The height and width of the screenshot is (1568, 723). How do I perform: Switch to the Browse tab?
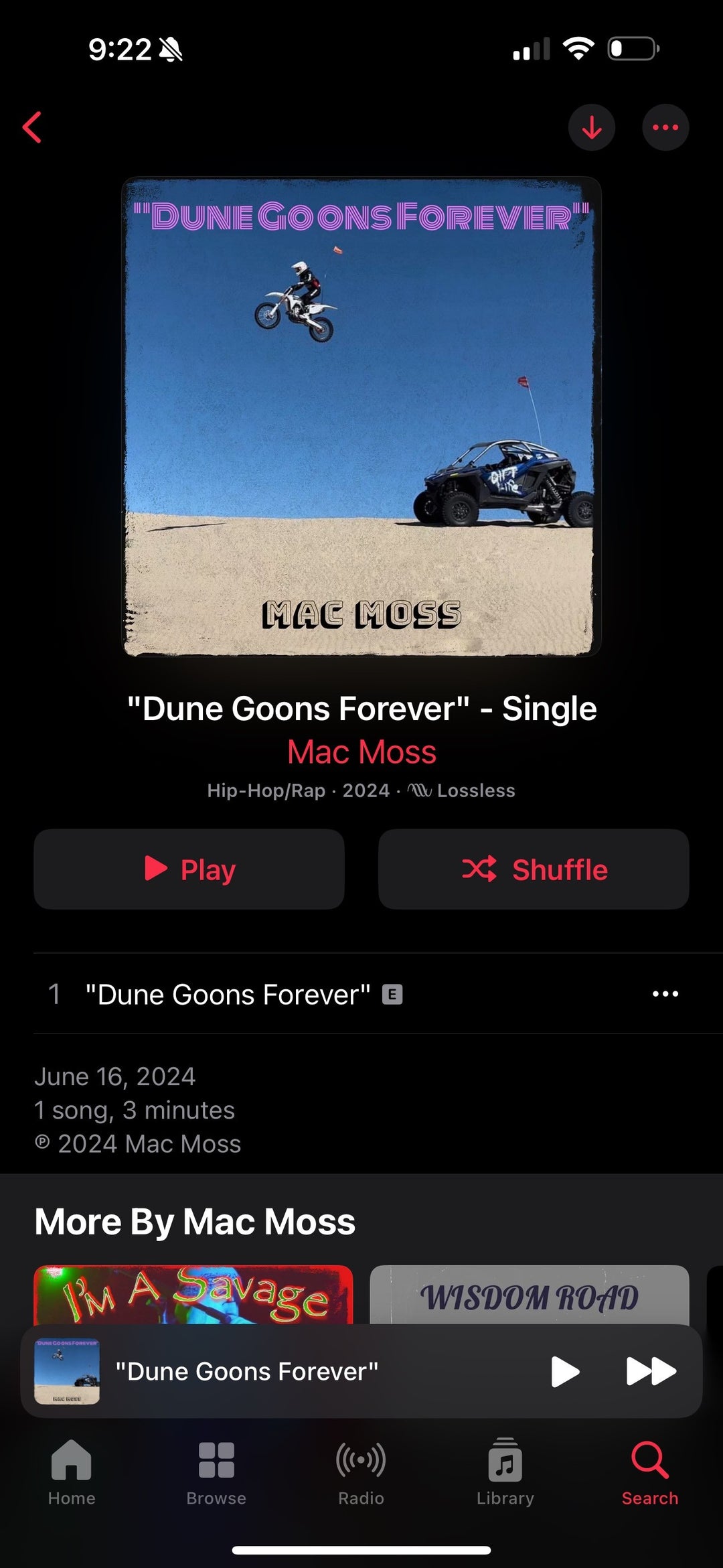click(x=216, y=1472)
